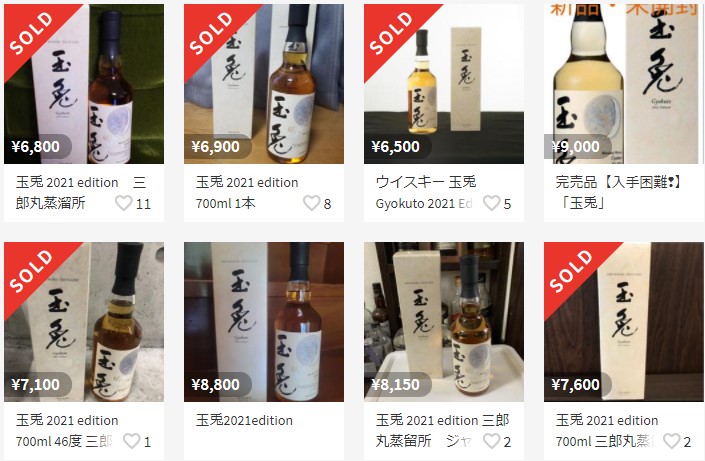Open the ¥7,600 玉兎 listing

[x=624, y=322]
